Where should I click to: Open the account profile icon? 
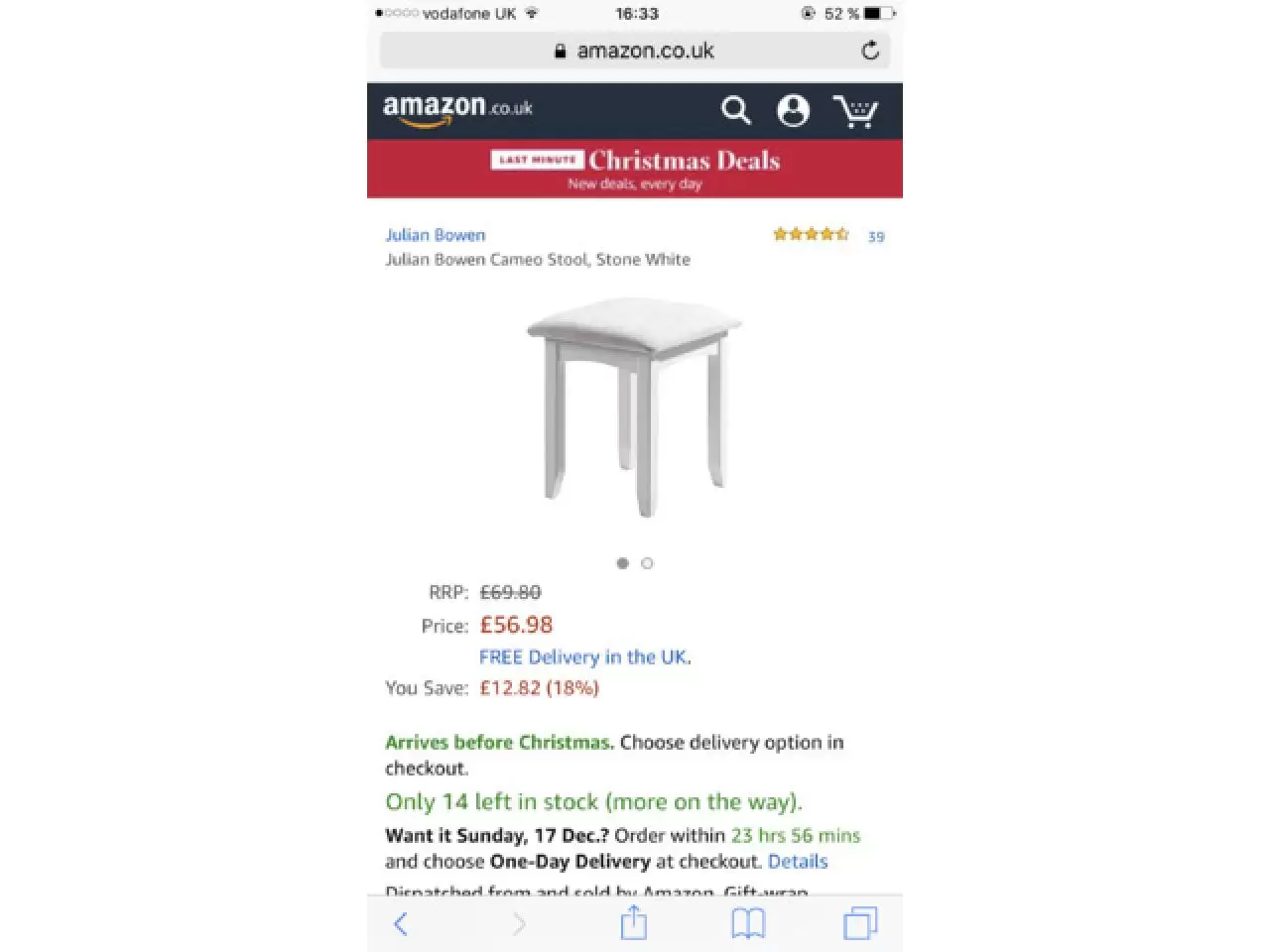point(793,110)
